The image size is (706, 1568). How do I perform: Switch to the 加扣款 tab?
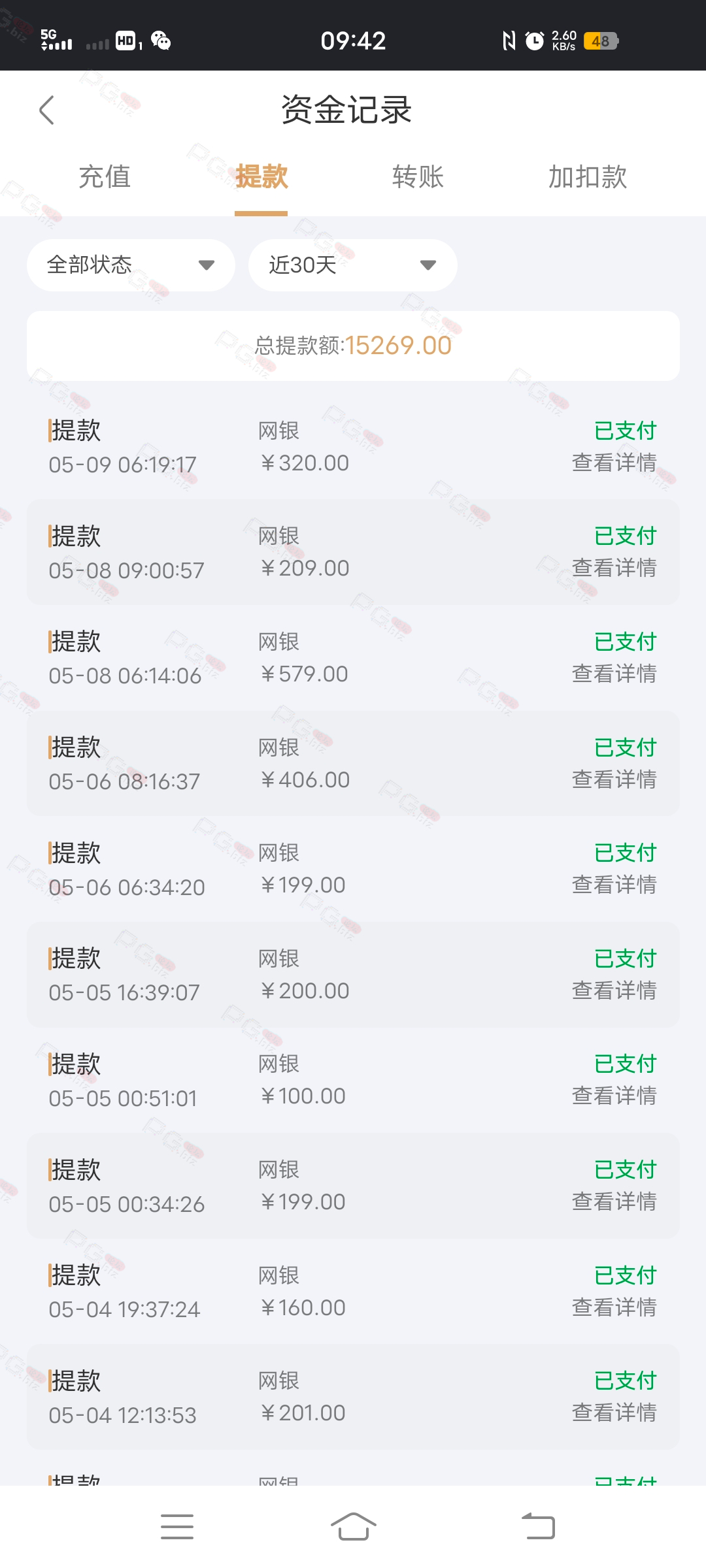588,177
